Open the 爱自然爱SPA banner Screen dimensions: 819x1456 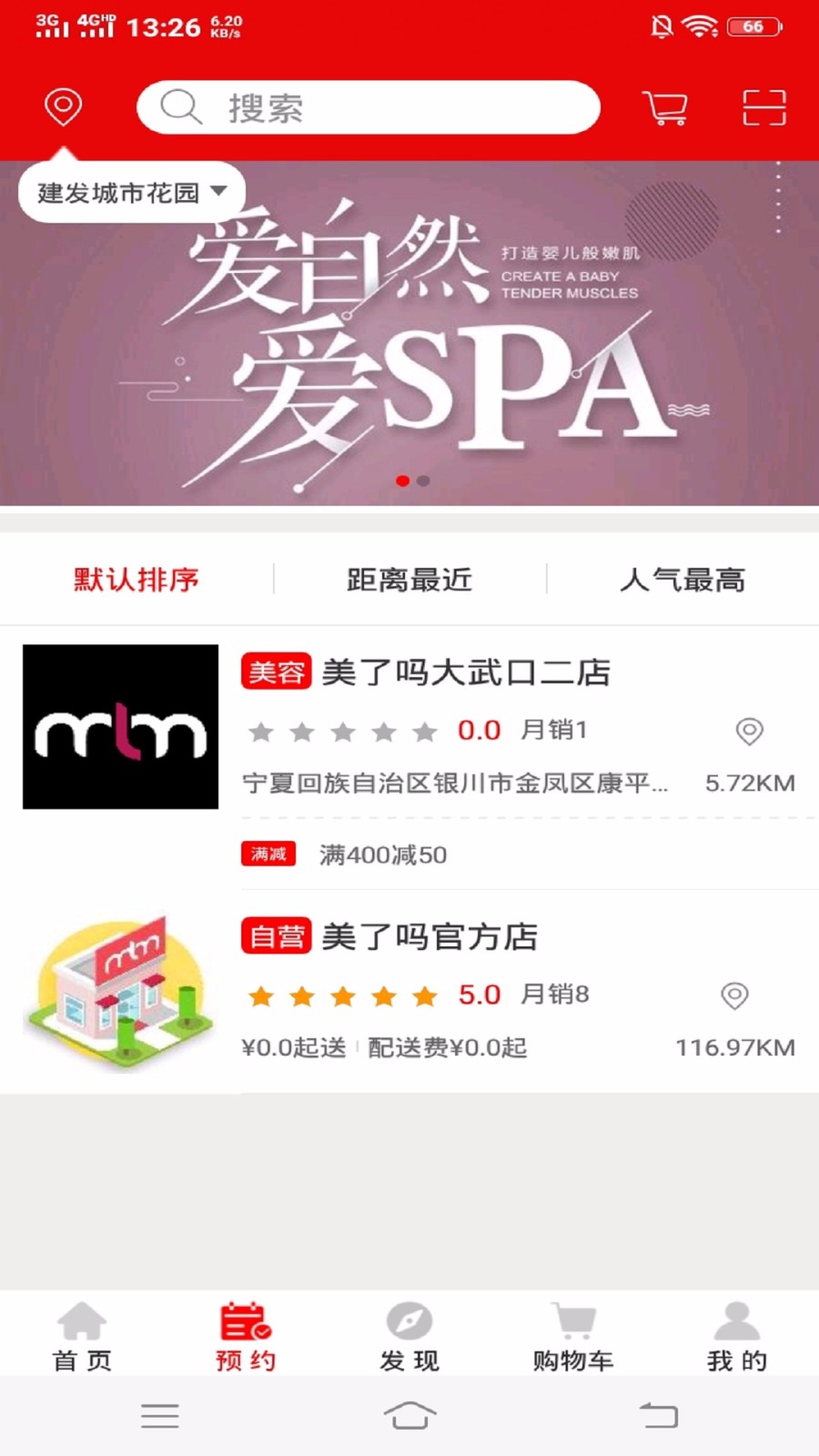(409, 346)
